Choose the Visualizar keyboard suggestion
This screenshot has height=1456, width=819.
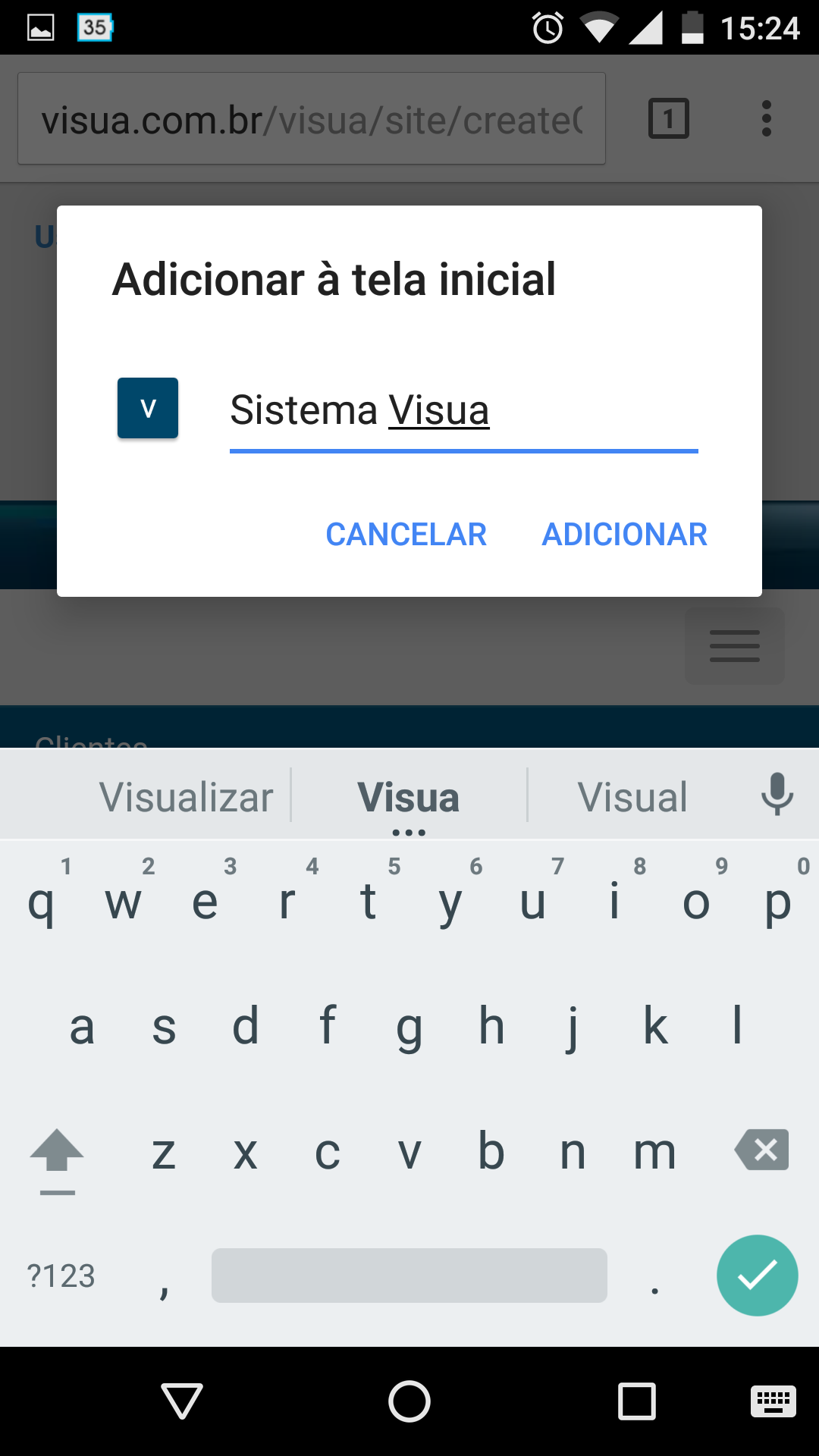(x=186, y=797)
